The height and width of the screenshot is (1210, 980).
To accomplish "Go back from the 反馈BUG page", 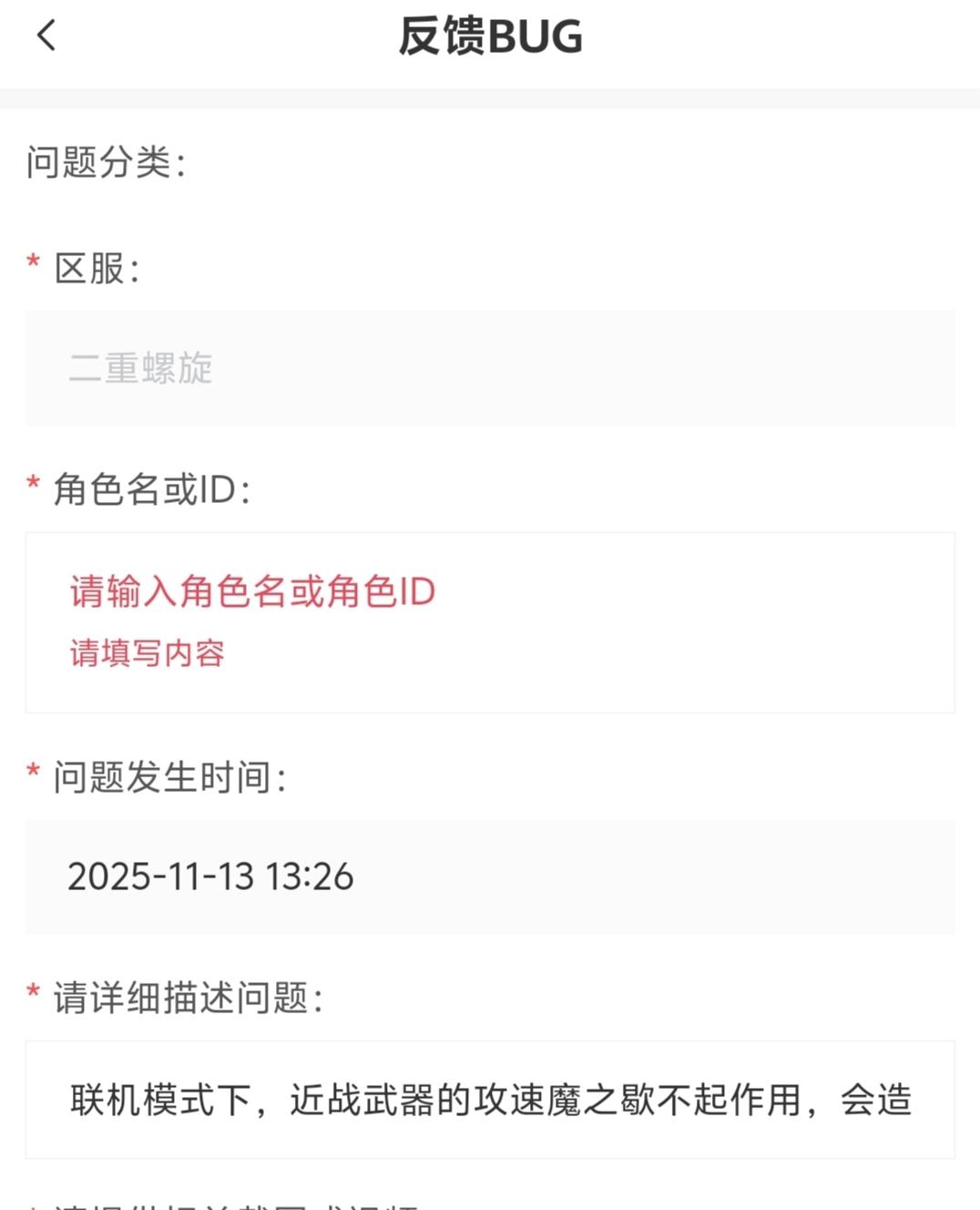I will click(46, 36).
